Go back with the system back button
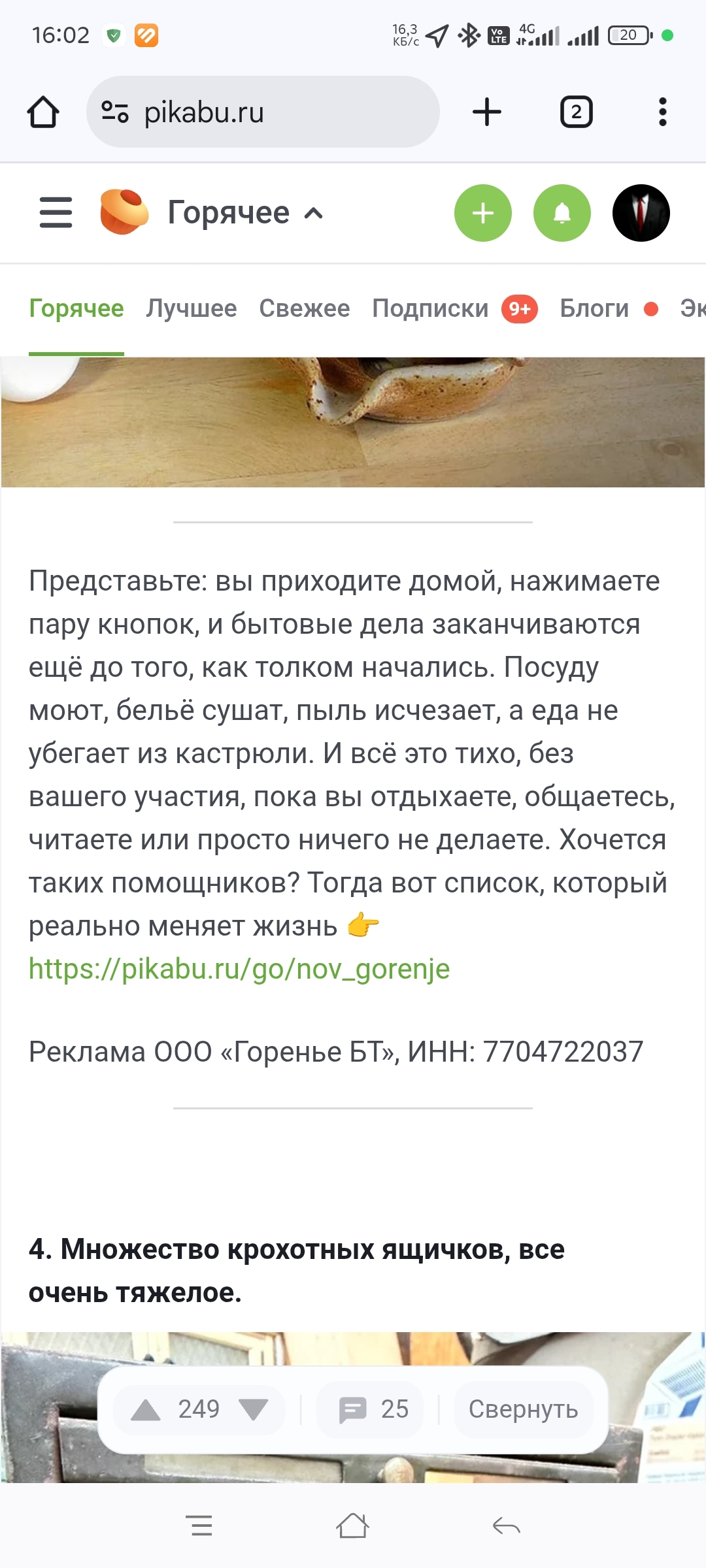The height and width of the screenshot is (1568, 706). pos(506,1526)
